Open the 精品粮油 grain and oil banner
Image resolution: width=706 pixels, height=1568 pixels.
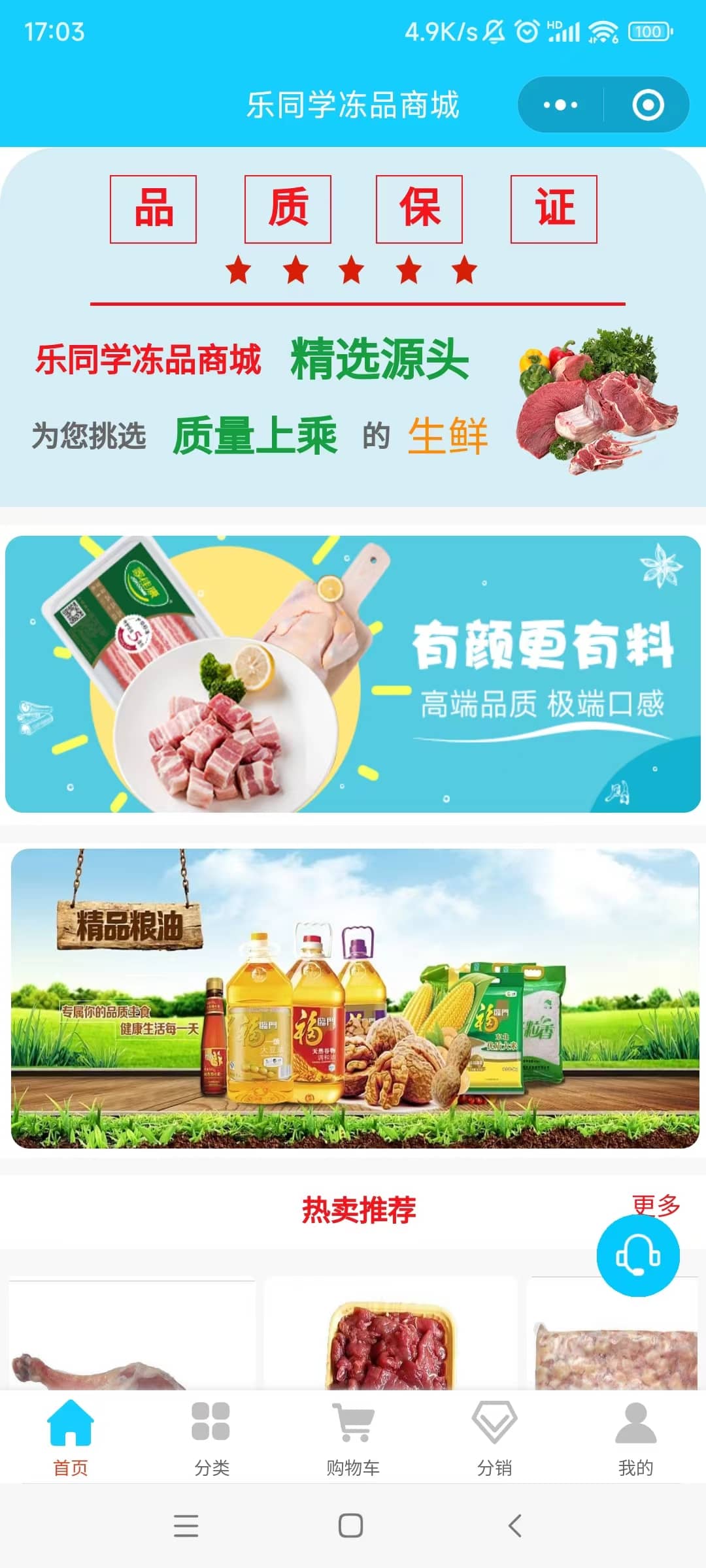(x=353, y=998)
